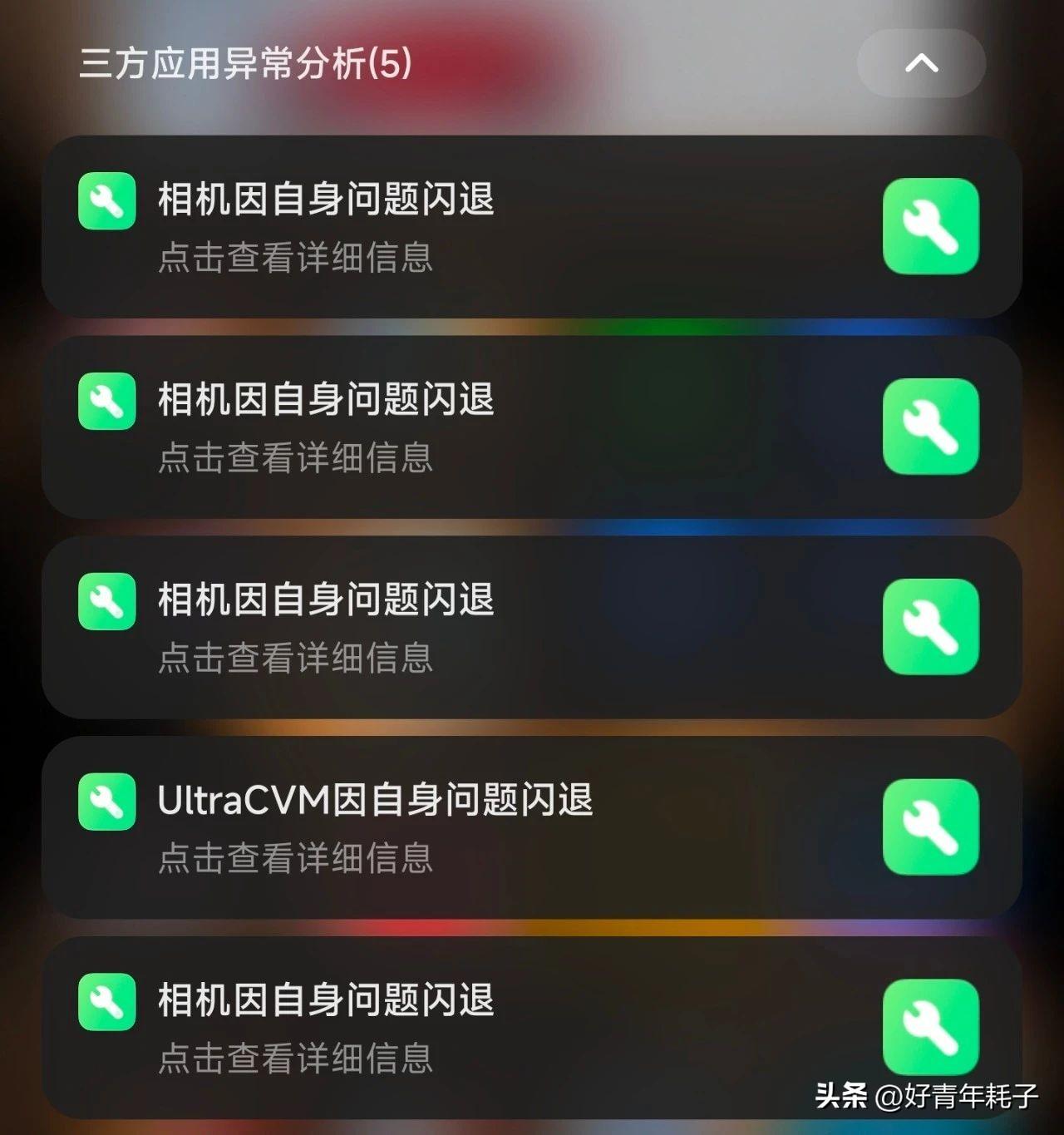Collapse the 三方应用异常分析 notification group
Viewport: 1064px width, 1135px height.
(x=921, y=63)
